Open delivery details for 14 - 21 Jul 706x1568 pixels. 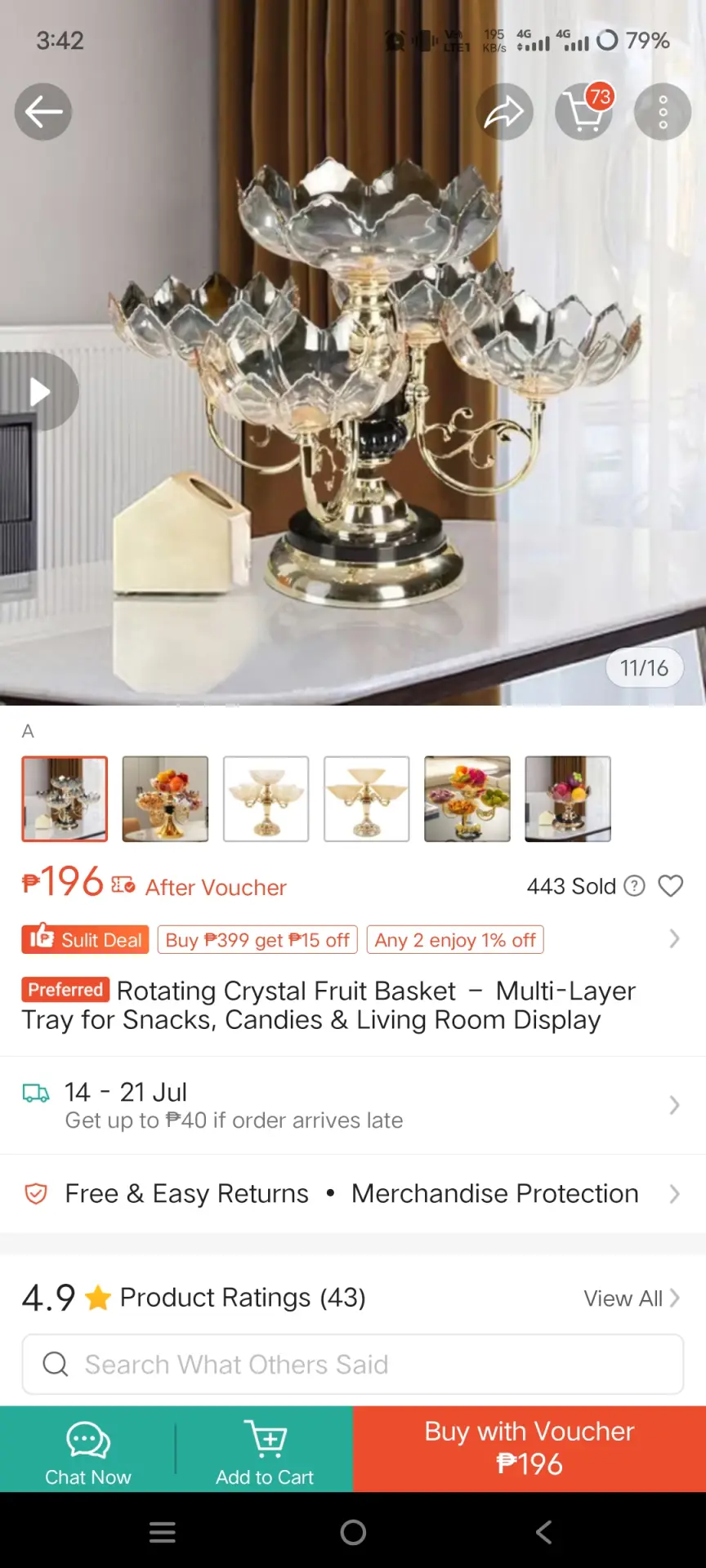353,1105
